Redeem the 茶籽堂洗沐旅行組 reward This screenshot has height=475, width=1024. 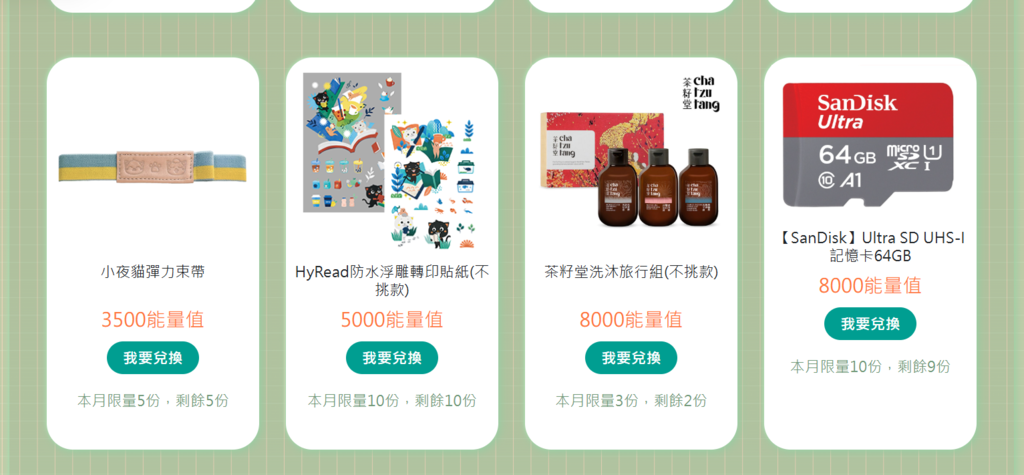coord(631,358)
